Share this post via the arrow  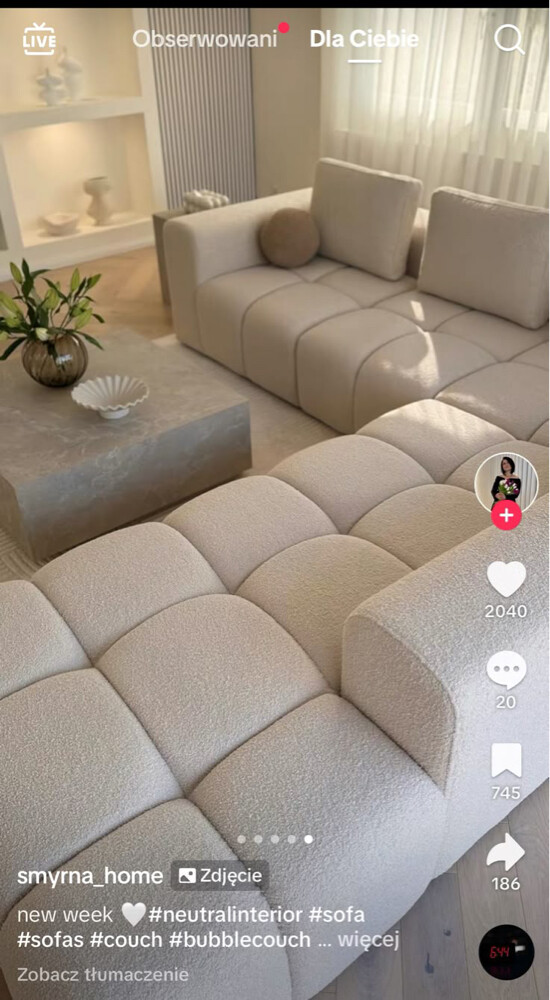pos(505,851)
